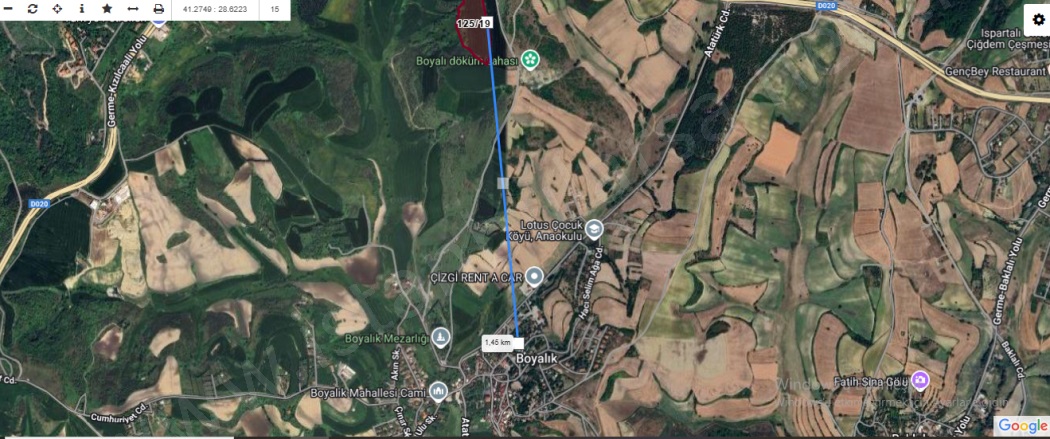Print the map
Image resolution: width=1050 pixels, height=439 pixels.
coord(158,9)
